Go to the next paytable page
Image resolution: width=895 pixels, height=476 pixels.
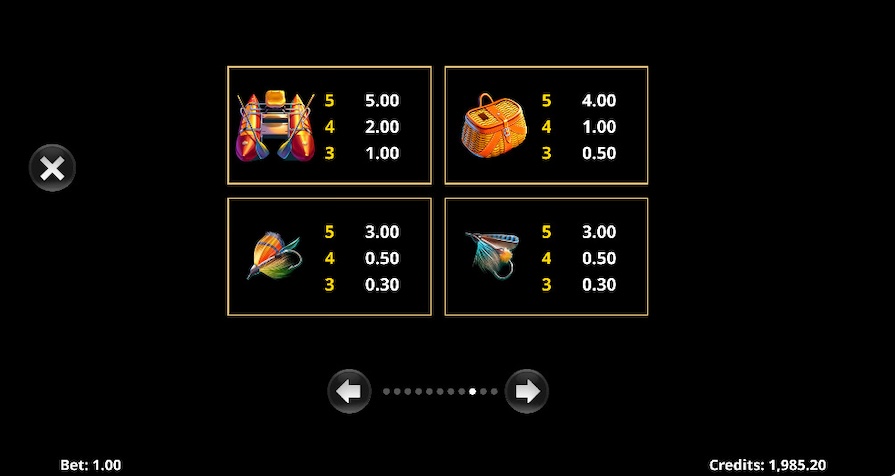click(x=526, y=391)
